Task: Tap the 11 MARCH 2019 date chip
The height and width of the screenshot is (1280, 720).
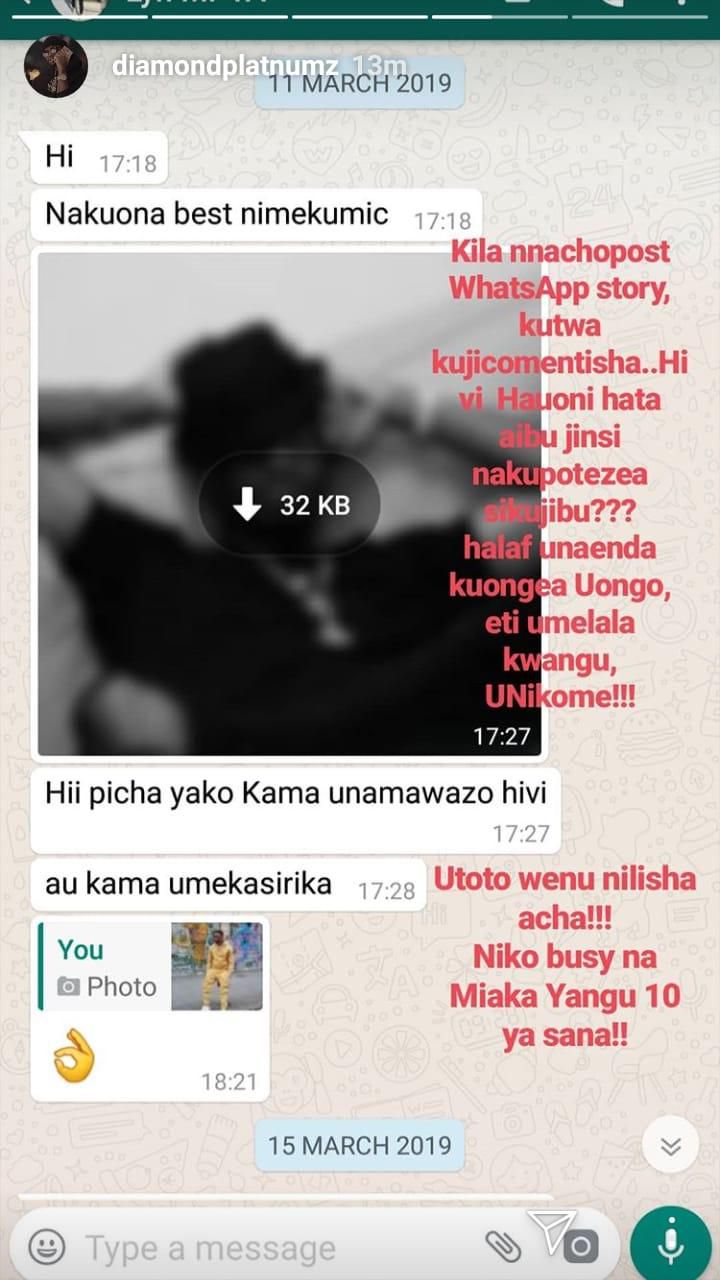Action: point(360,84)
